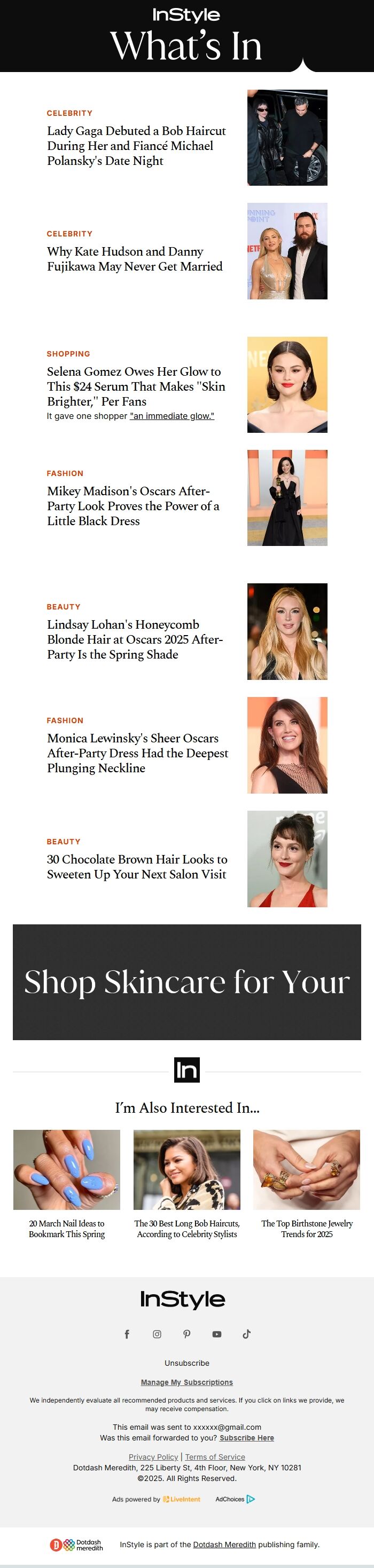Open InStyle's YouTube channel

(x=216, y=1334)
